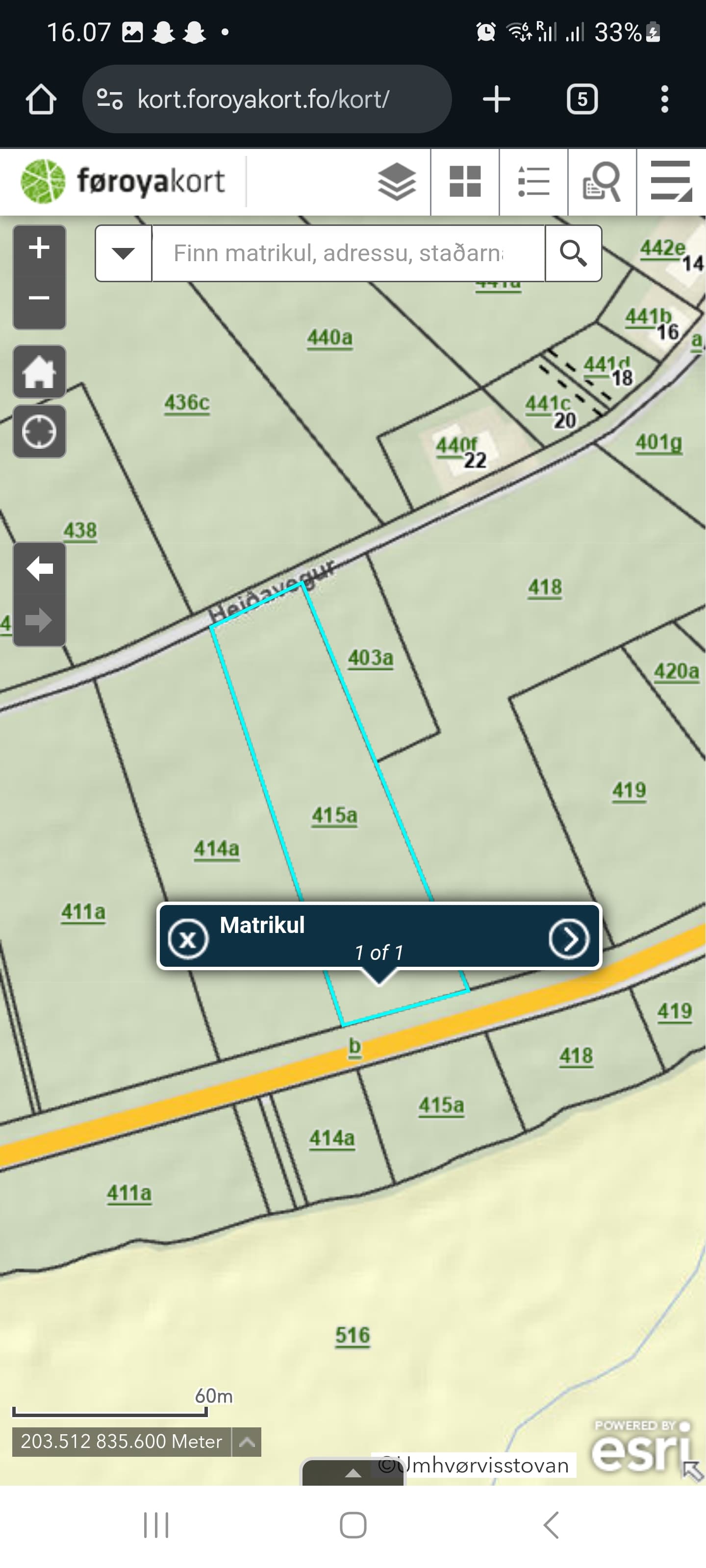Run search with magnifying glass button

click(x=573, y=253)
